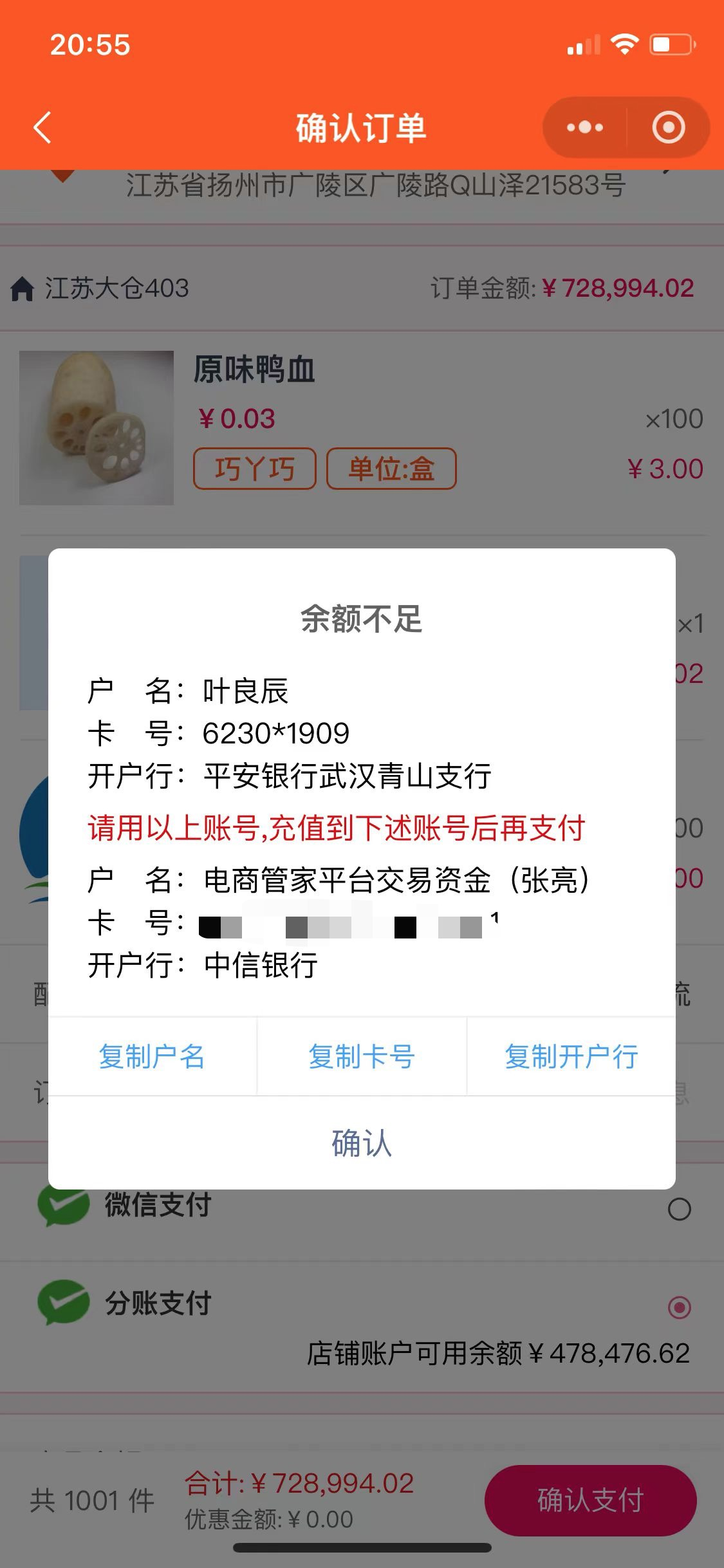Tap 复制户名 to copy the account name
Image resolution: width=724 pixels, height=1568 pixels.
[152, 1057]
